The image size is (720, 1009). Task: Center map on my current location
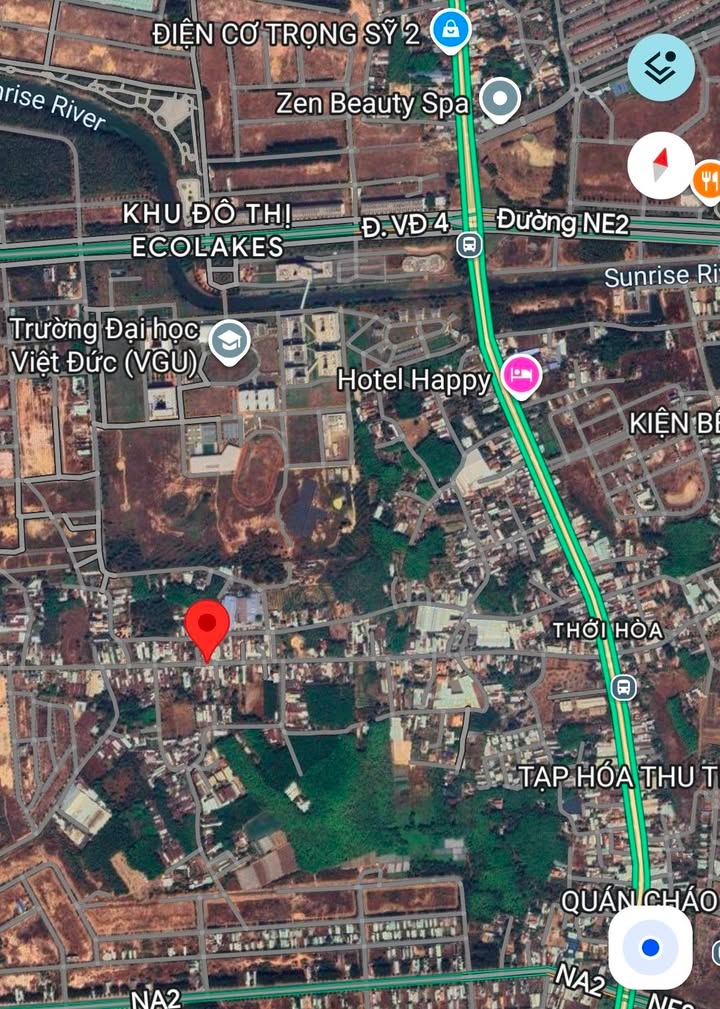650,947
